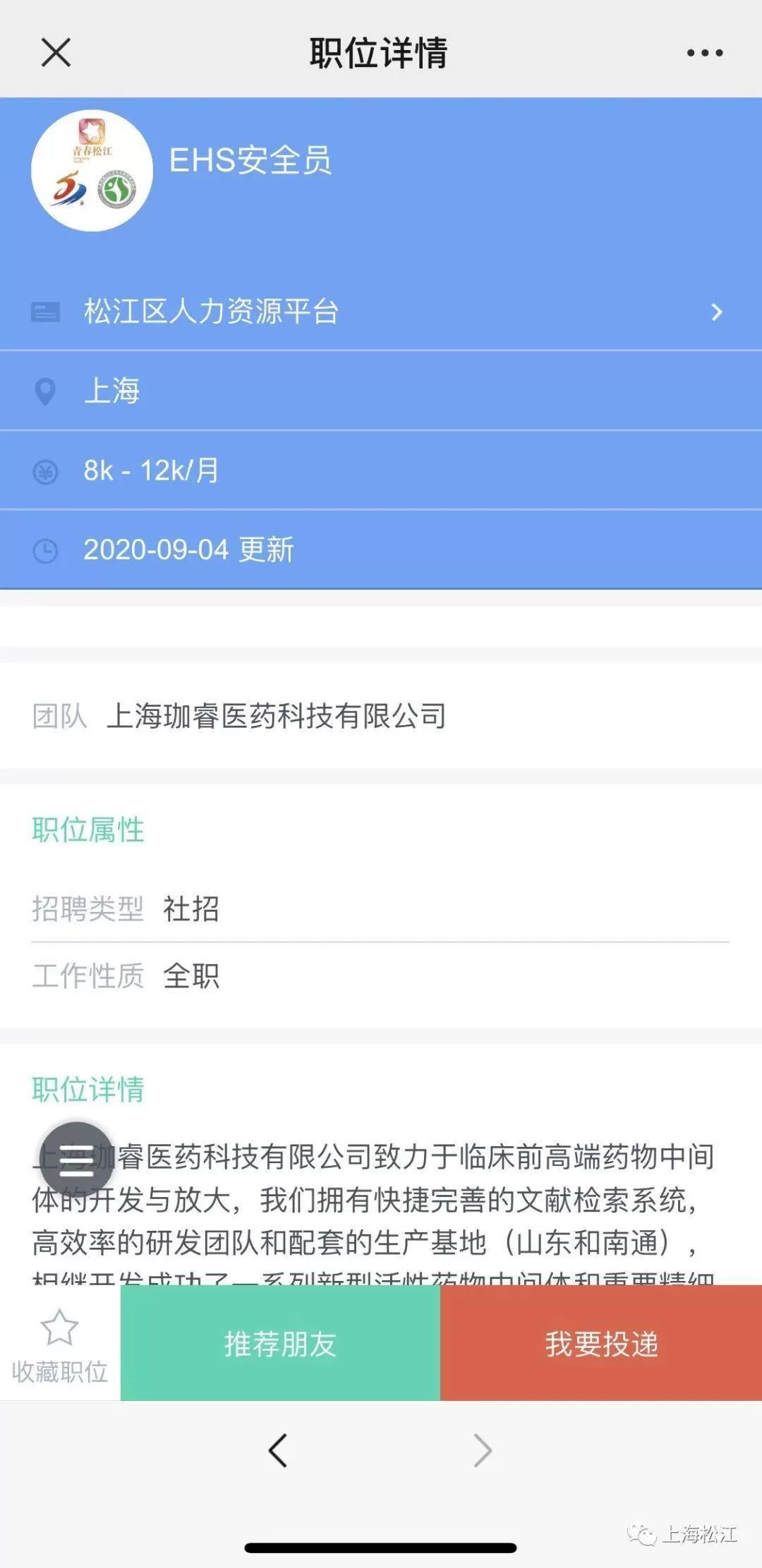This screenshot has height=1568, width=762.
Task: Apply via 我要投递 button
Action: point(601,1343)
